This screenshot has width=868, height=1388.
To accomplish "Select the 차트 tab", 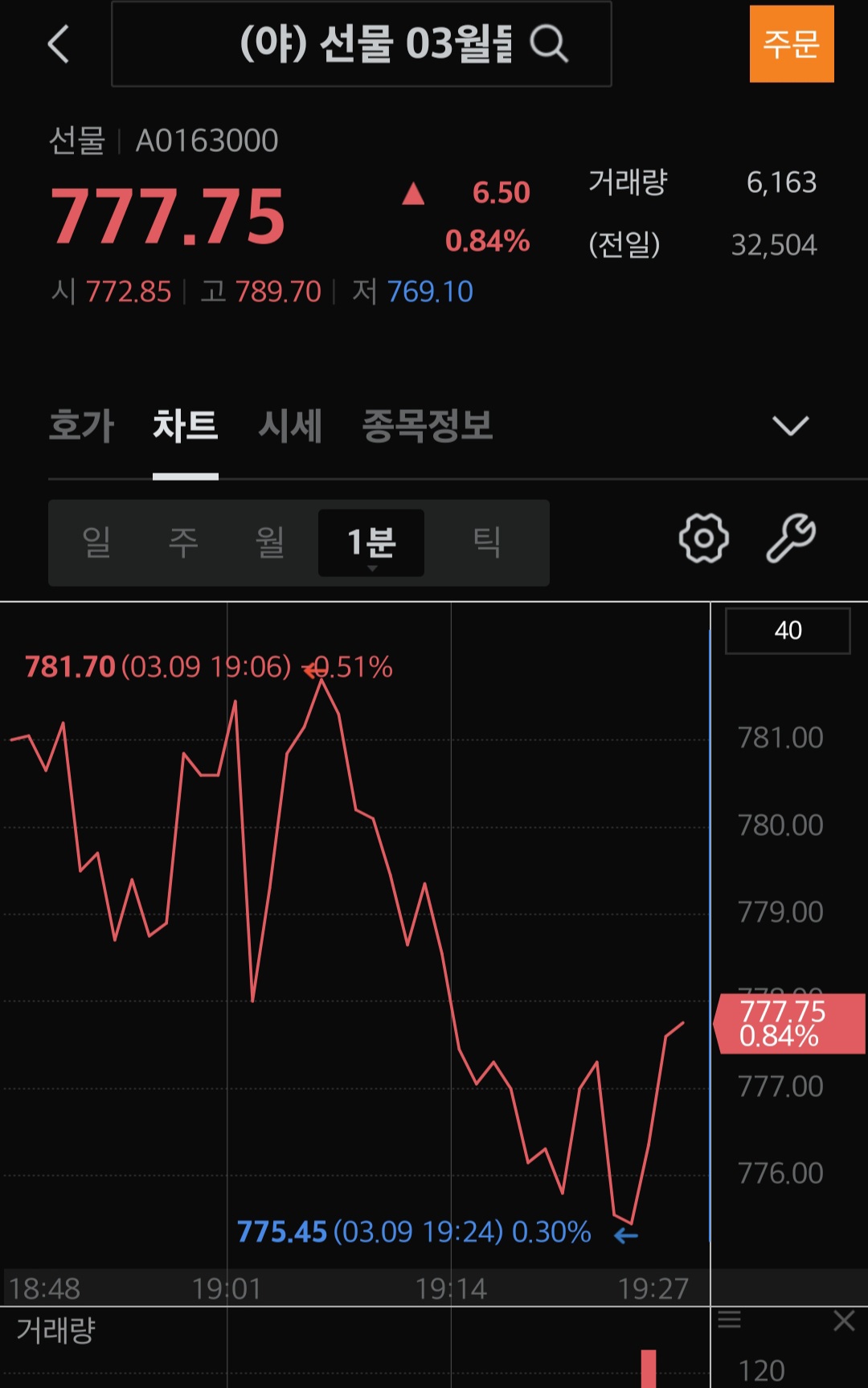I will [x=185, y=426].
